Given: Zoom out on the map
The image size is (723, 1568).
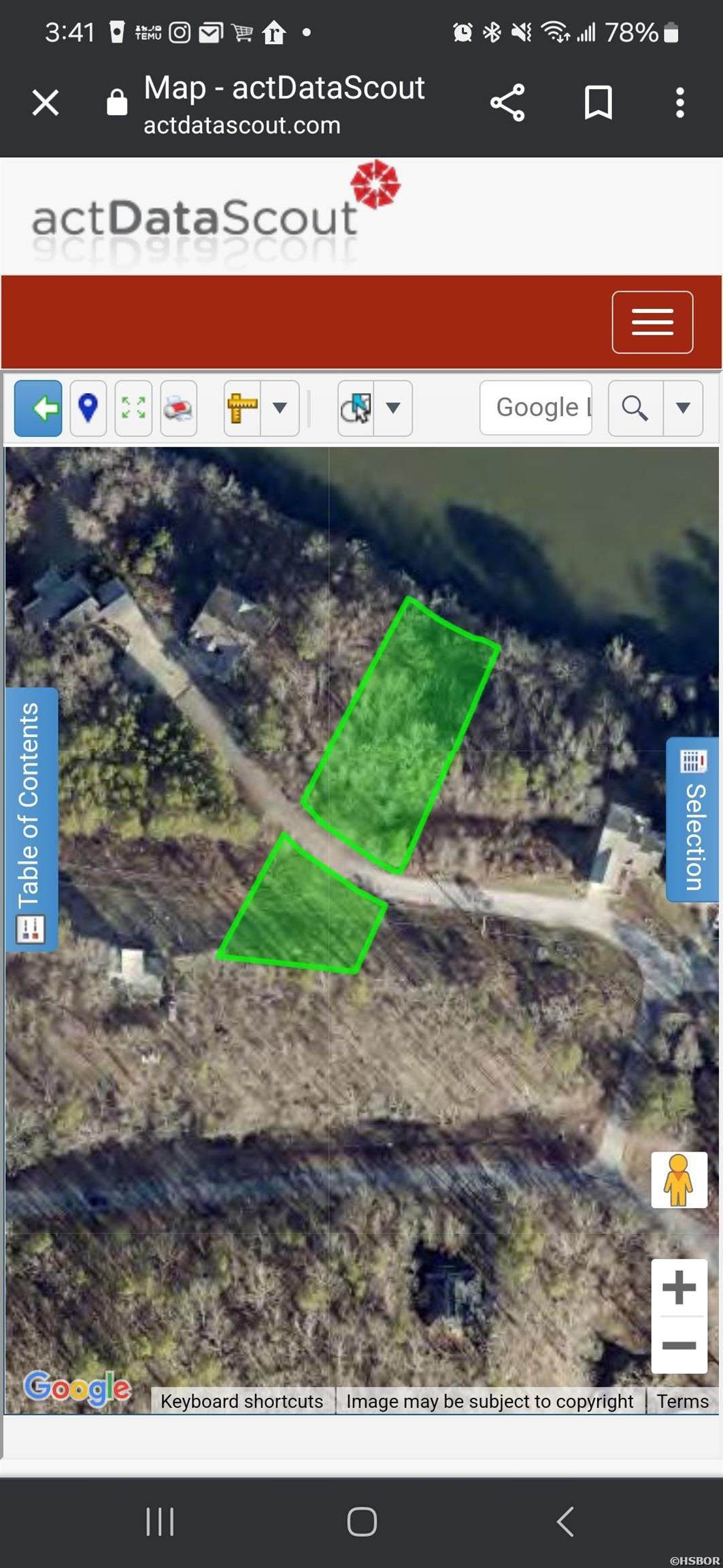Looking at the screenshot, I should click(x=679, y=1345).
